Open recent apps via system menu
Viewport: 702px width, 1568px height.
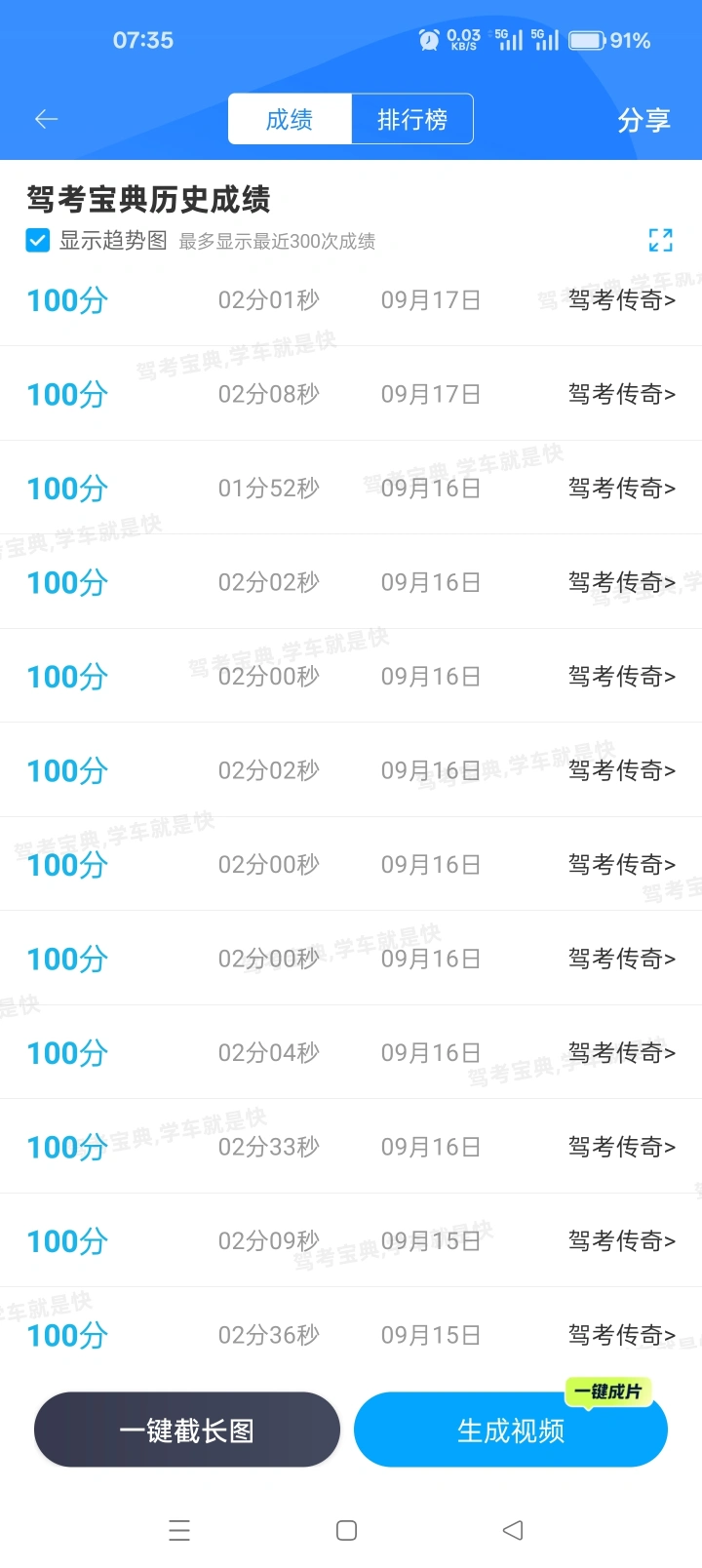tap(179, 1530)
